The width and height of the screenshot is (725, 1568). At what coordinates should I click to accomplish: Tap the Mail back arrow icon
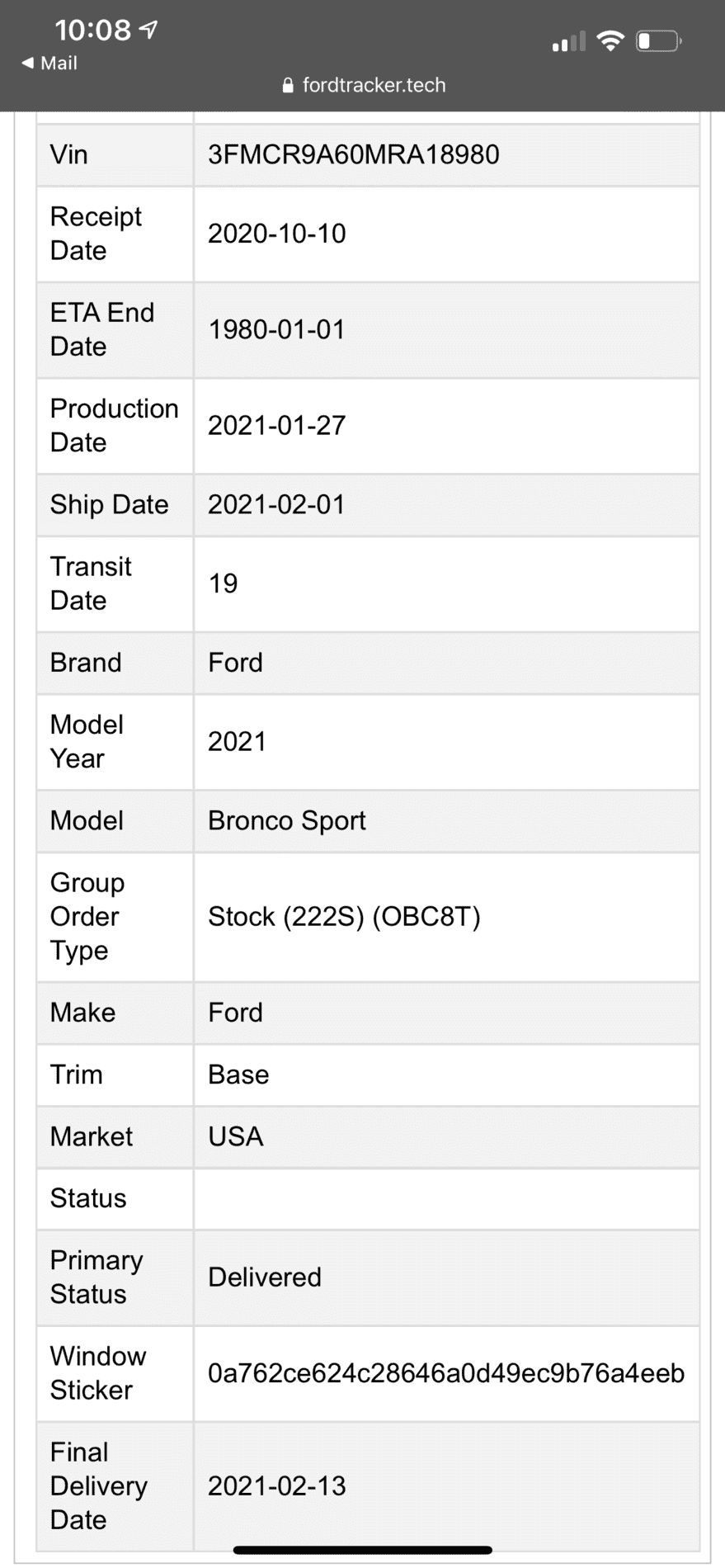pyautogui.click(x=26, y=63)
